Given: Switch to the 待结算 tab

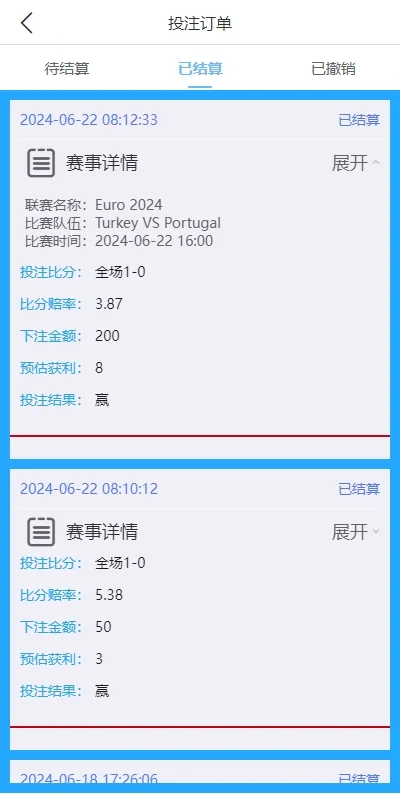Looking at the screenshot, I should [67, 68].
